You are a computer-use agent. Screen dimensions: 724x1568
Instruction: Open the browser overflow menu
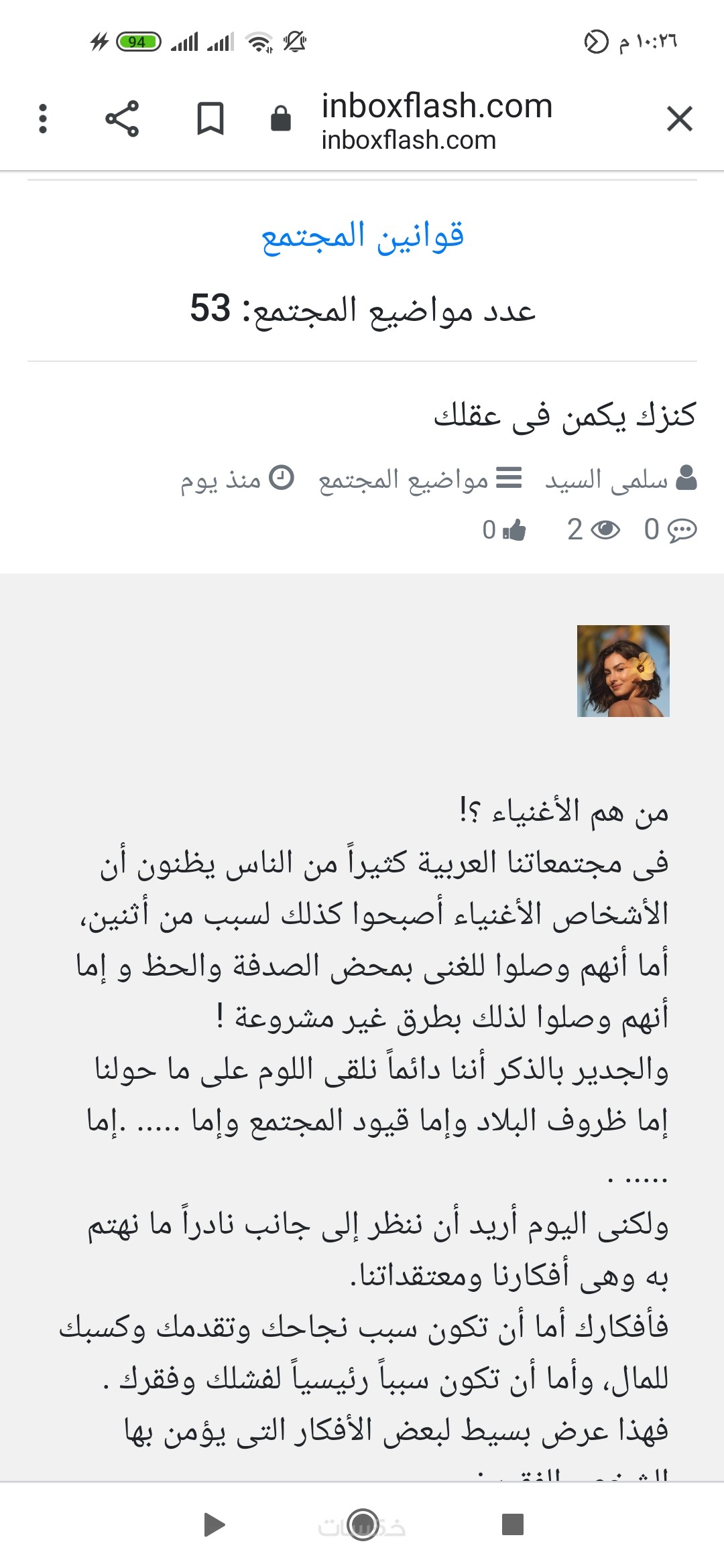(x=43, y=119)
